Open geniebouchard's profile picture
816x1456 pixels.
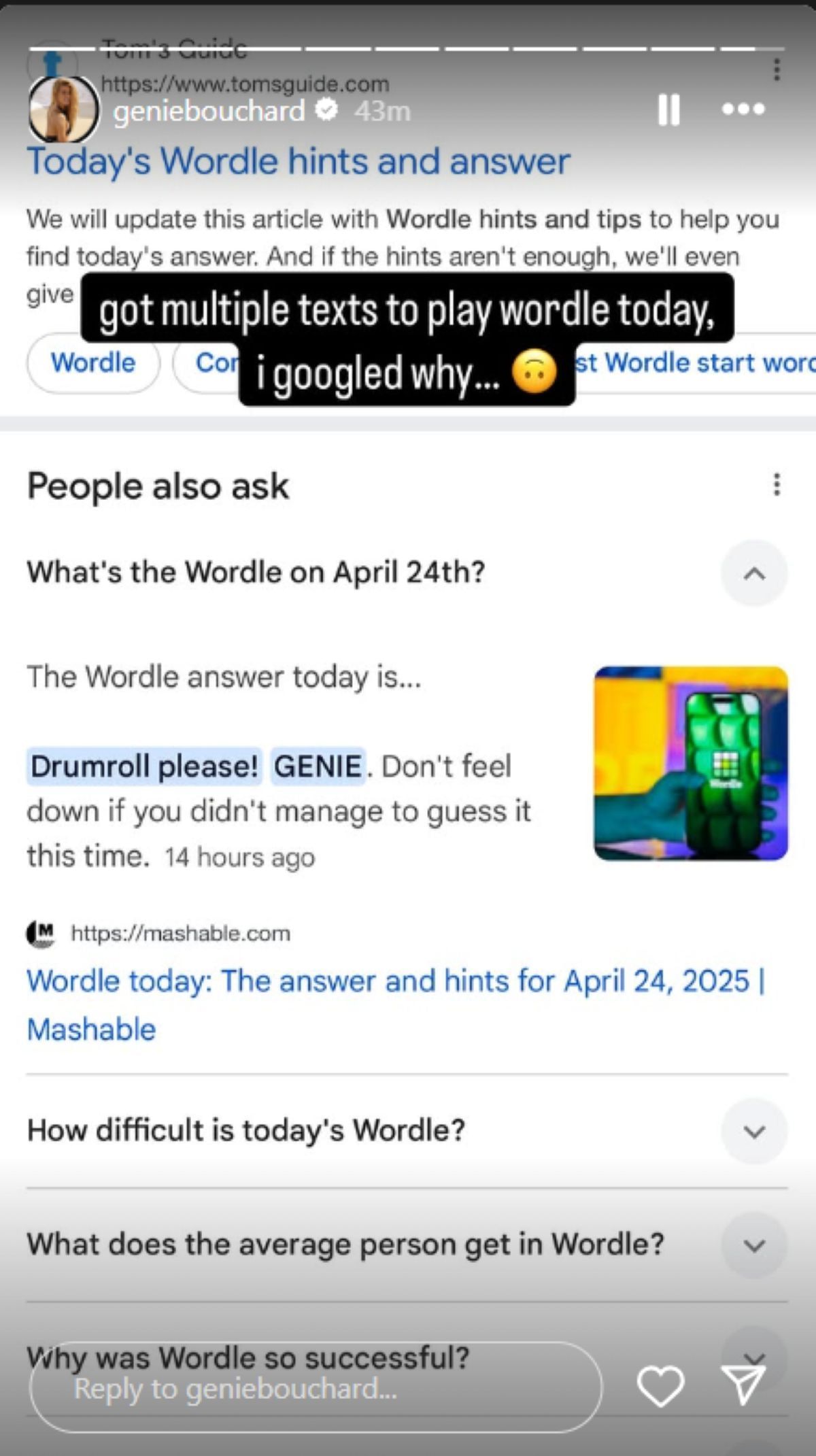coord(63,109)
